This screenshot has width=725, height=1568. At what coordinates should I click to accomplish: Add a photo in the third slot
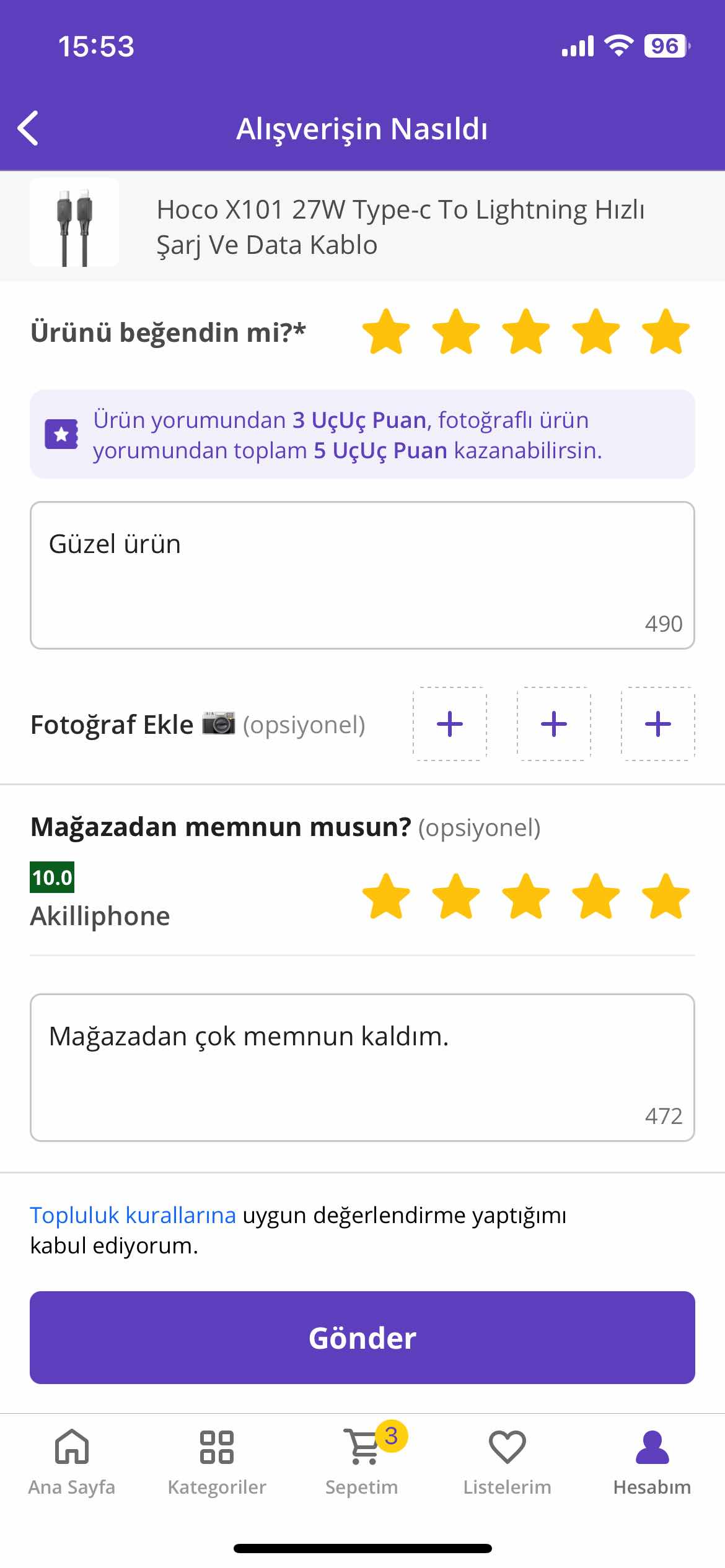(658, 724)
